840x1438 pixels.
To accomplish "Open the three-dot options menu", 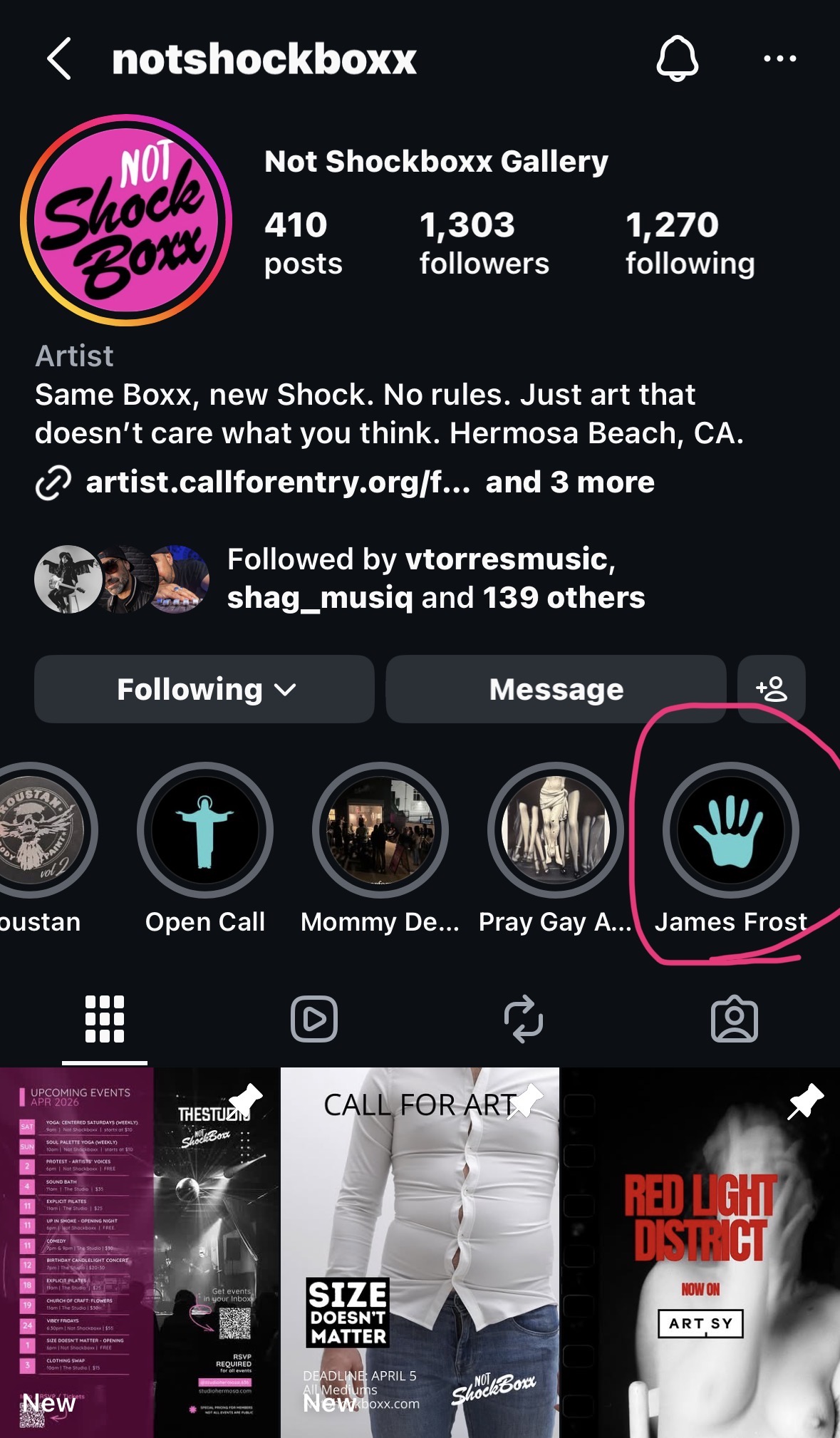I will click(x=781, y=58).
